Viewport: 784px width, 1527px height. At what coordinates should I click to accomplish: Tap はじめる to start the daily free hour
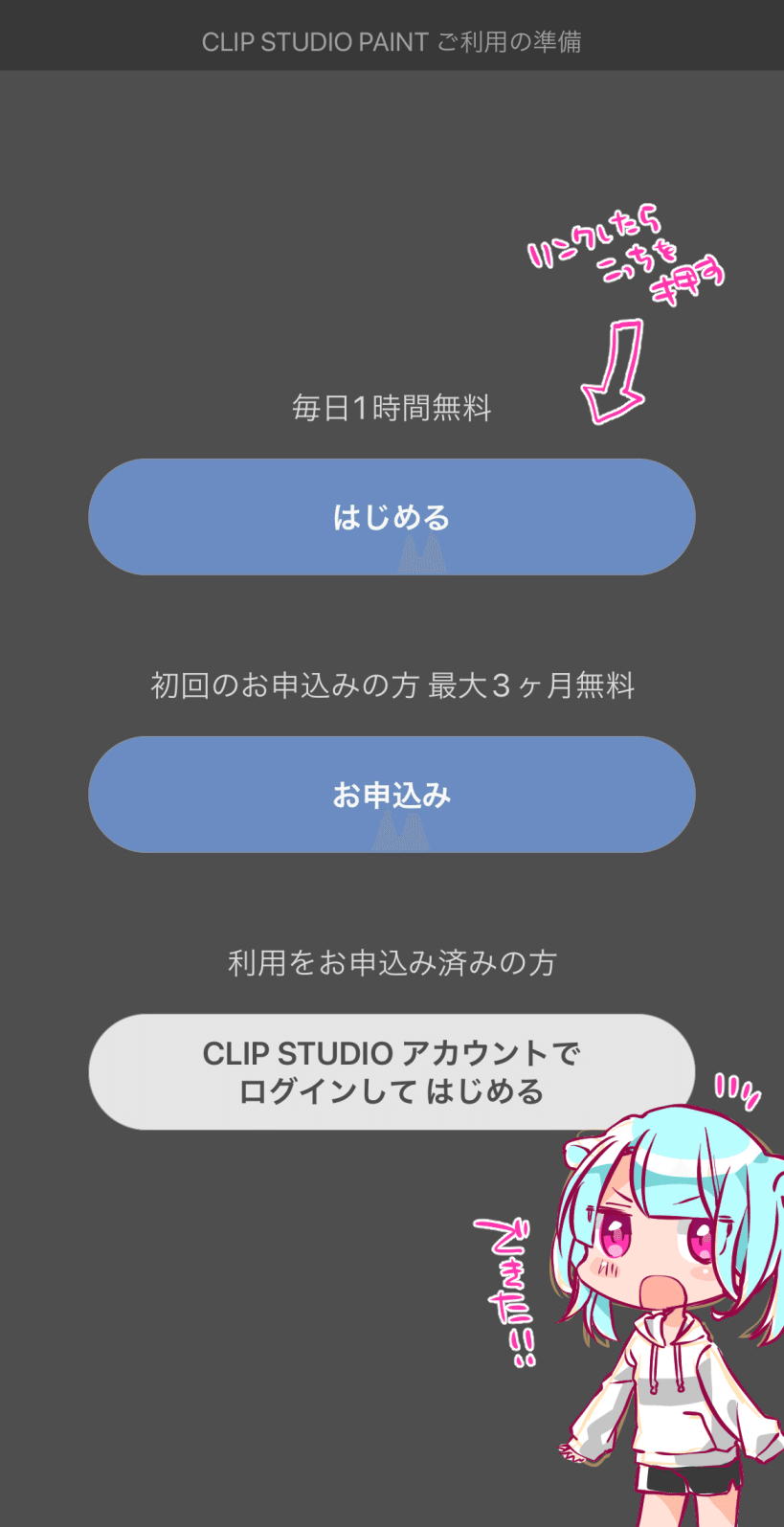(392, 517)
